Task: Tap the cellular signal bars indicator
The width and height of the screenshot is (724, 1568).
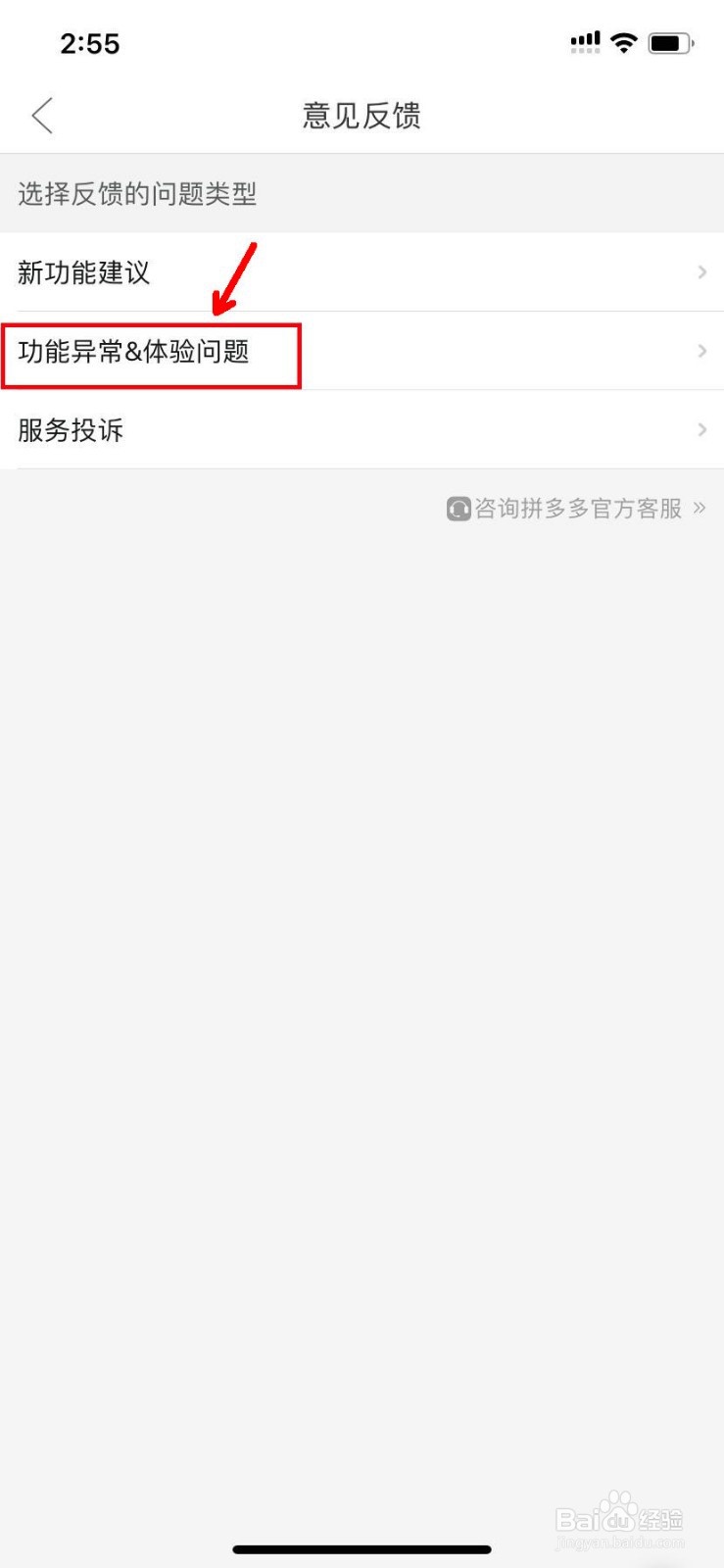Action: (x=585, y=41)
